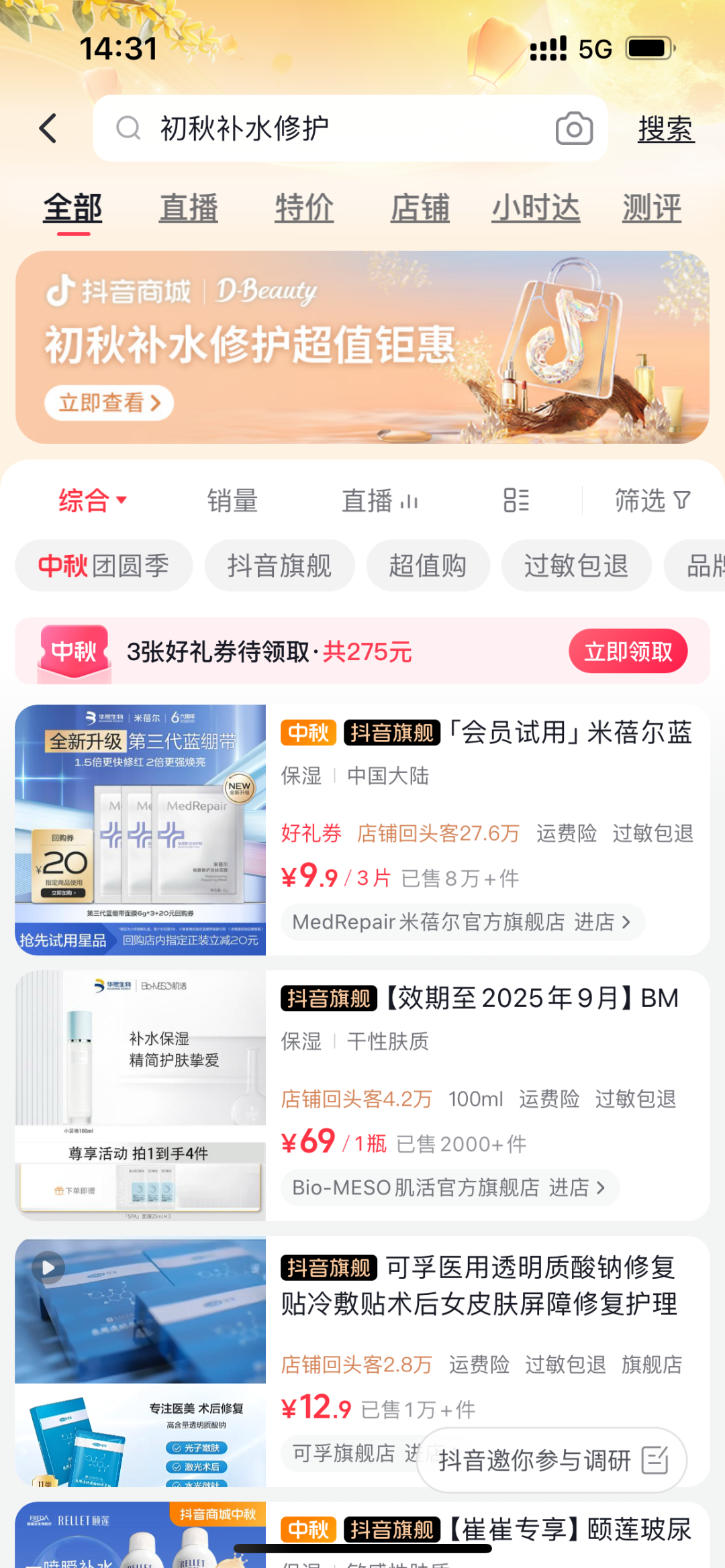Screen dimensions: 725x1568
Task: Open the 抖音邀你参与调研 survey button
Action: click(x=552, y=1459)
